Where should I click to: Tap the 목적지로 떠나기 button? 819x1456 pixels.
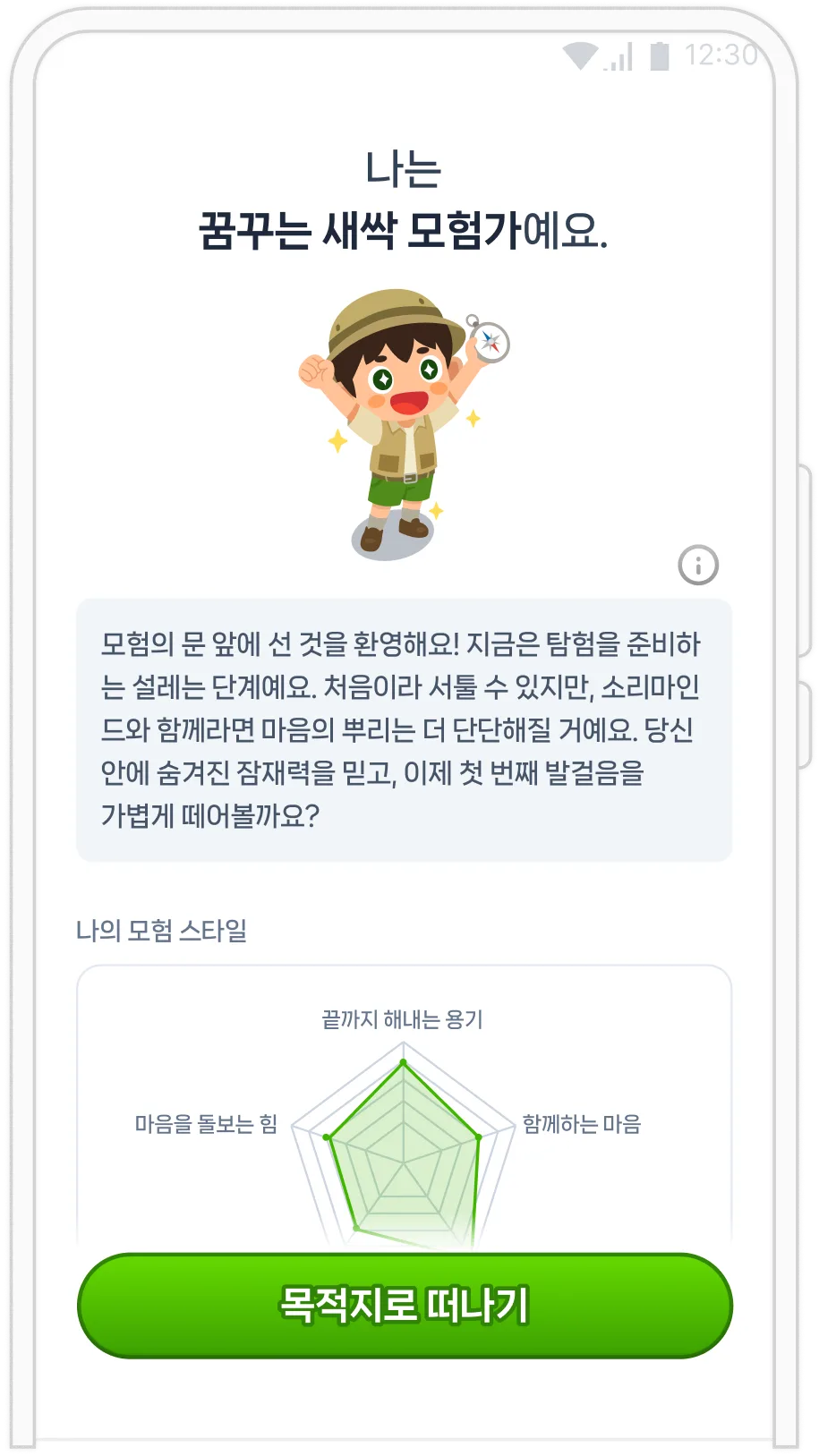coord(405,1306)
